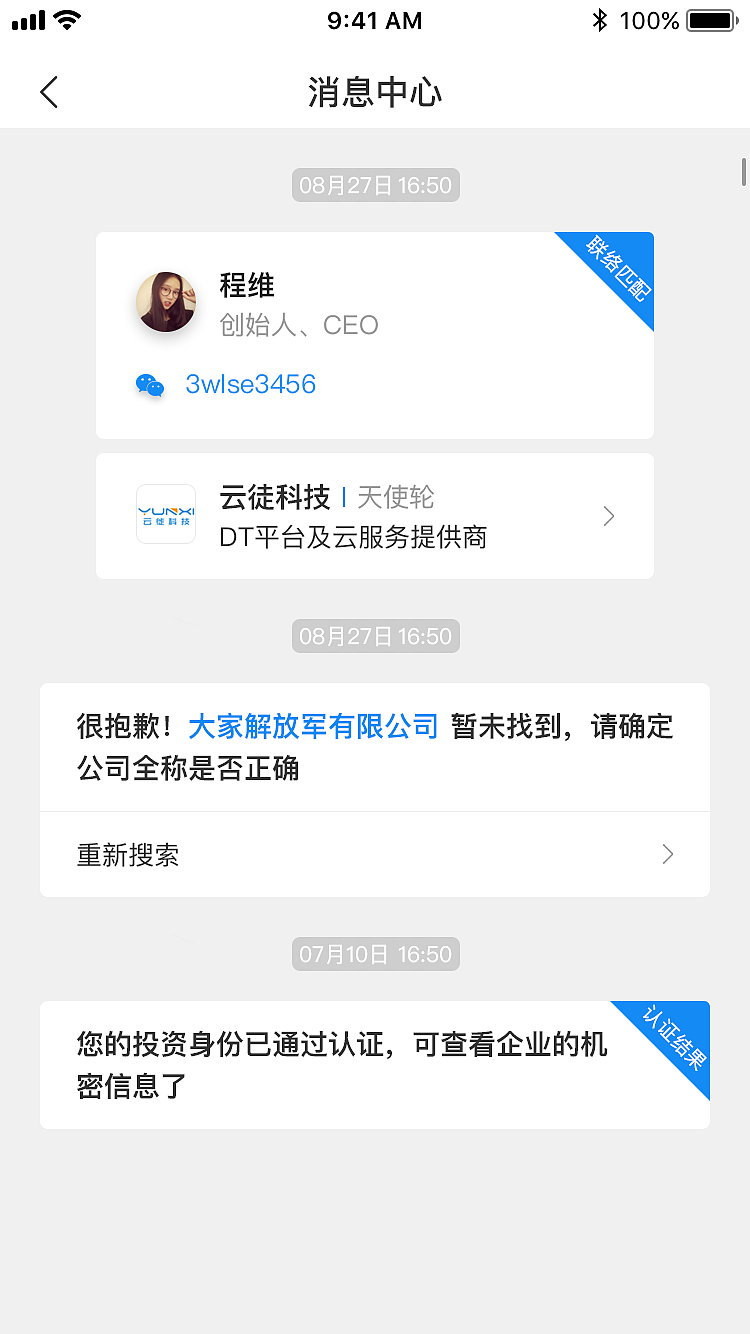Open the WeChat ID 3wlse3456 link
This screenshot has width=750, height=1334.
[250, 384]
